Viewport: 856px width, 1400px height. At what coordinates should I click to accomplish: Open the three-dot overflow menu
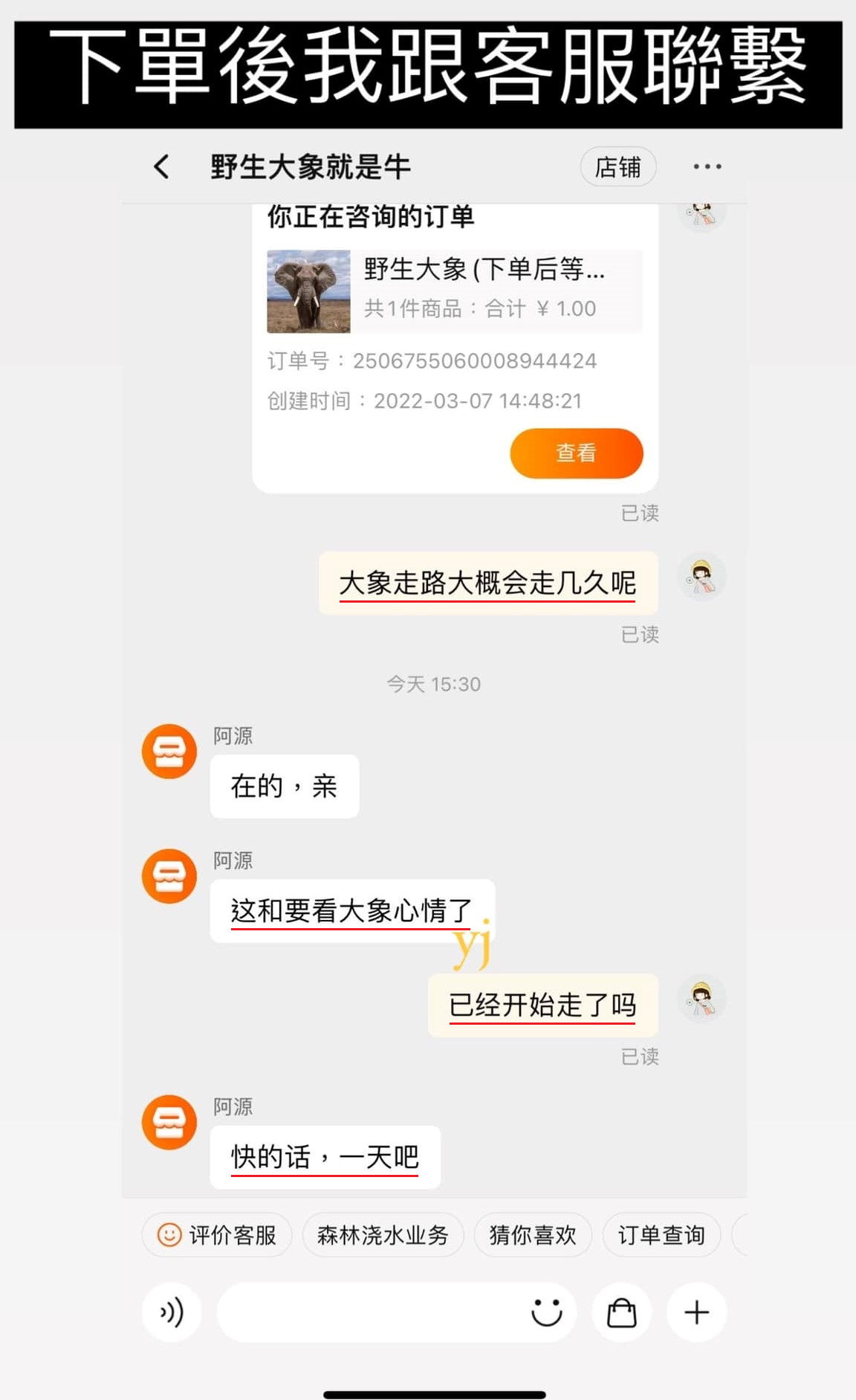pos(707,166)
